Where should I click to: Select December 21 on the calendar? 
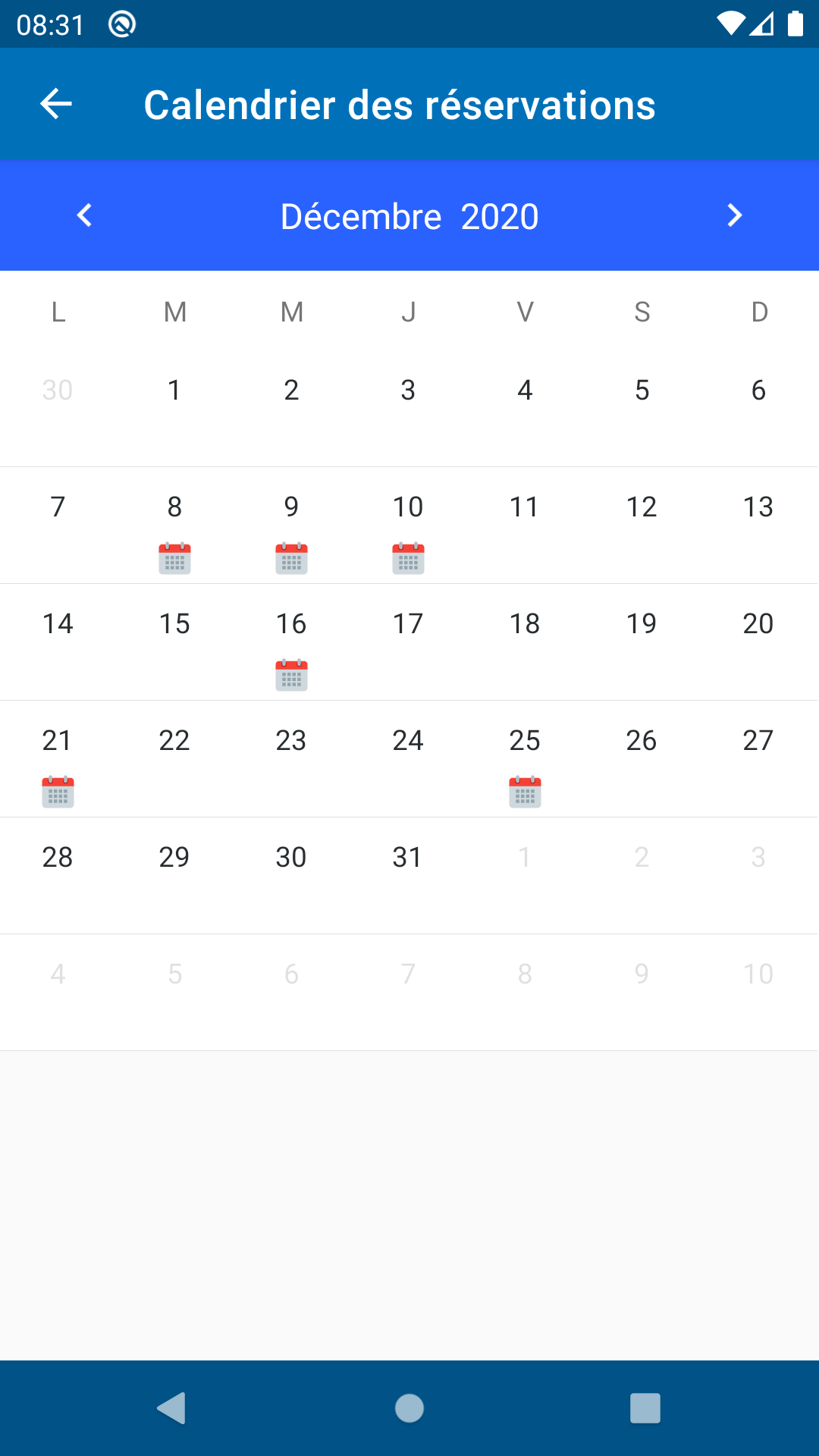58,759
